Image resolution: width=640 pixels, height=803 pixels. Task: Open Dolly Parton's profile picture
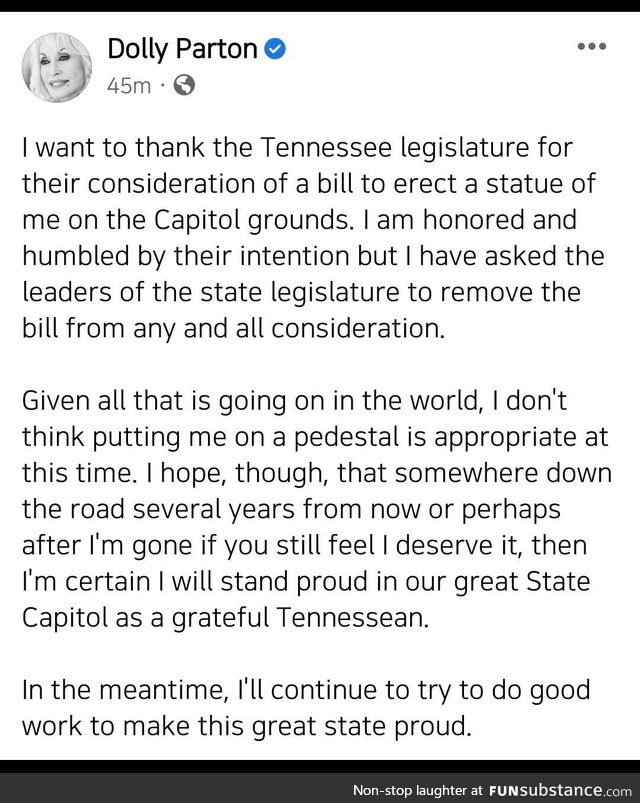[x=55, y=63]
